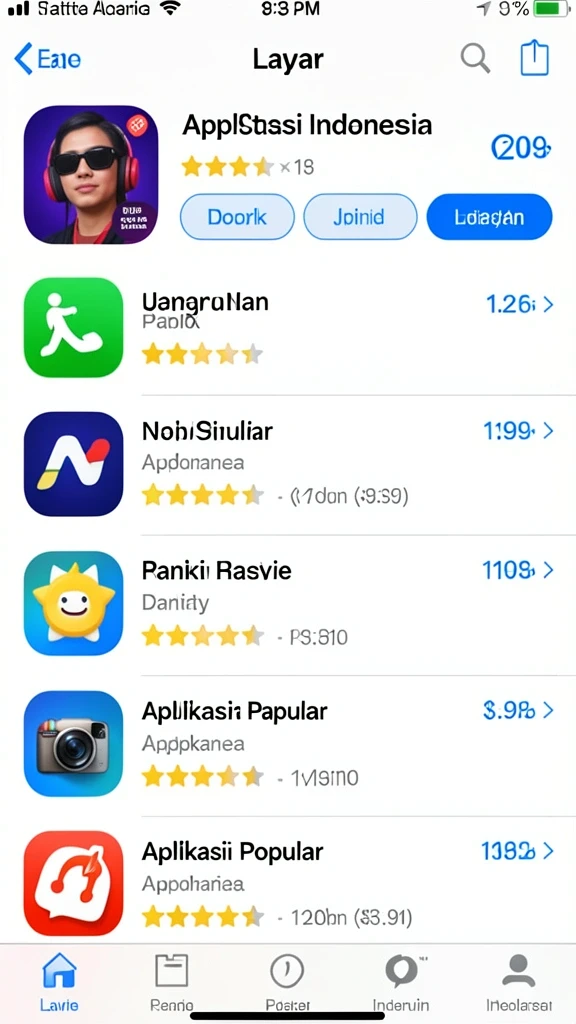Screen dimensions: 576x1024
Task: Tap the blue Ldiagan button
Action: tap(489, 217)
